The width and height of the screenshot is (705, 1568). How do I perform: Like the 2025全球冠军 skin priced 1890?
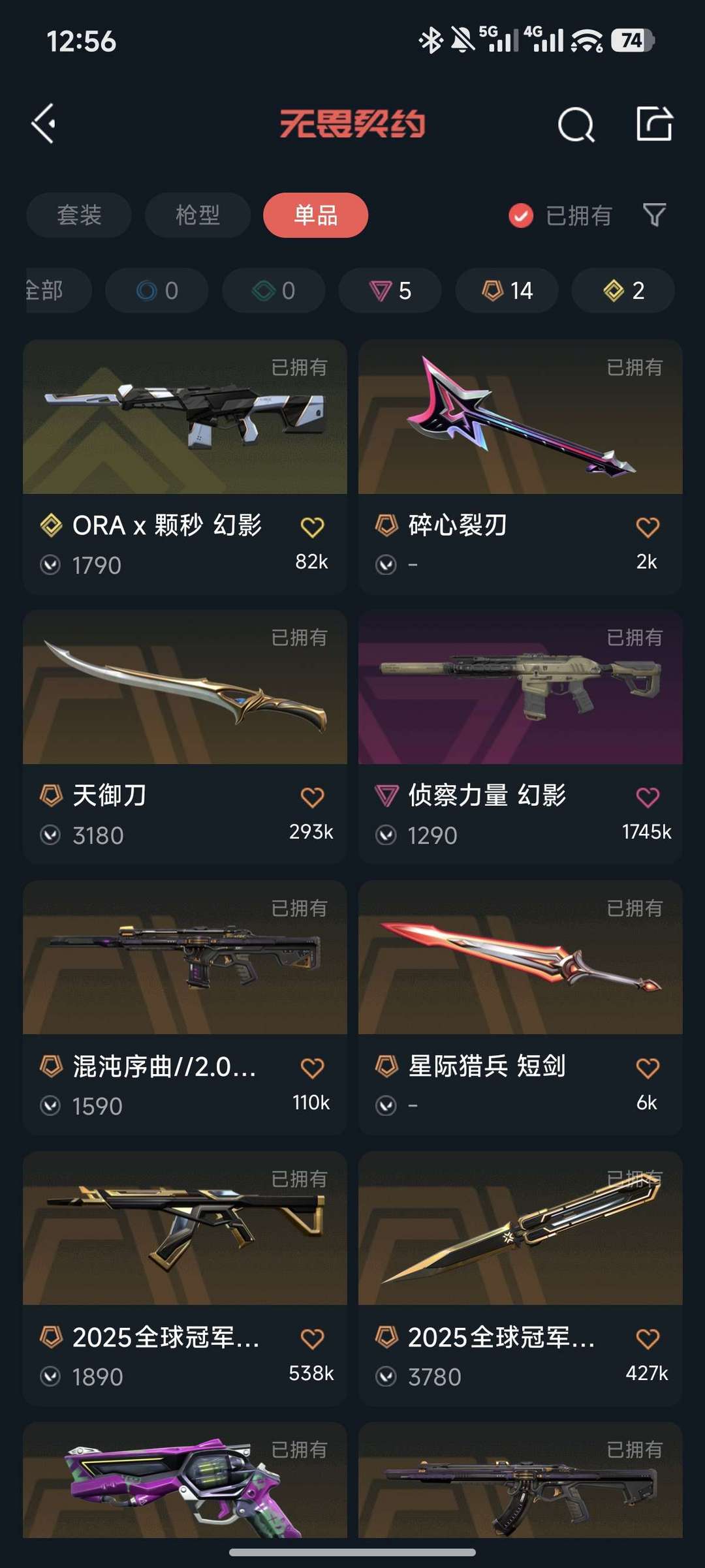(x=312, y=1338)
